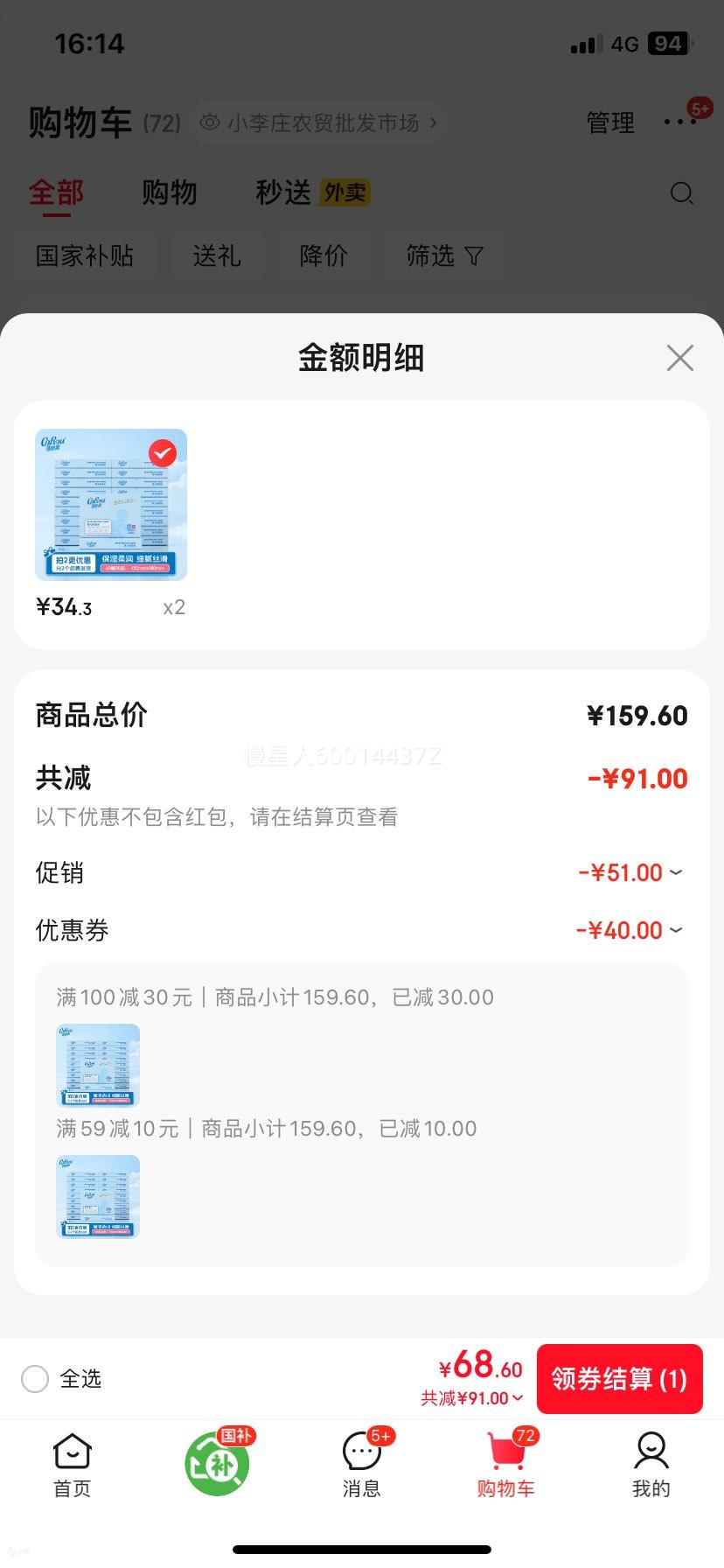Select the 全选 select-all radio button
This screenshot has width=724, height=1568.
(x=35, y=1378)
